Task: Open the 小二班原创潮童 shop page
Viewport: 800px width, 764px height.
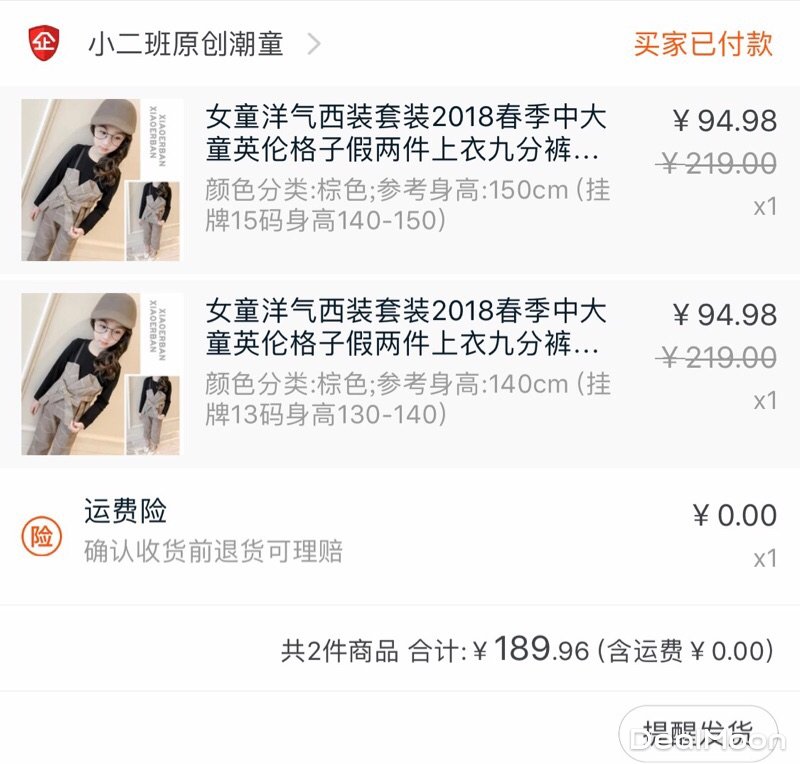Action: (186, 44)
